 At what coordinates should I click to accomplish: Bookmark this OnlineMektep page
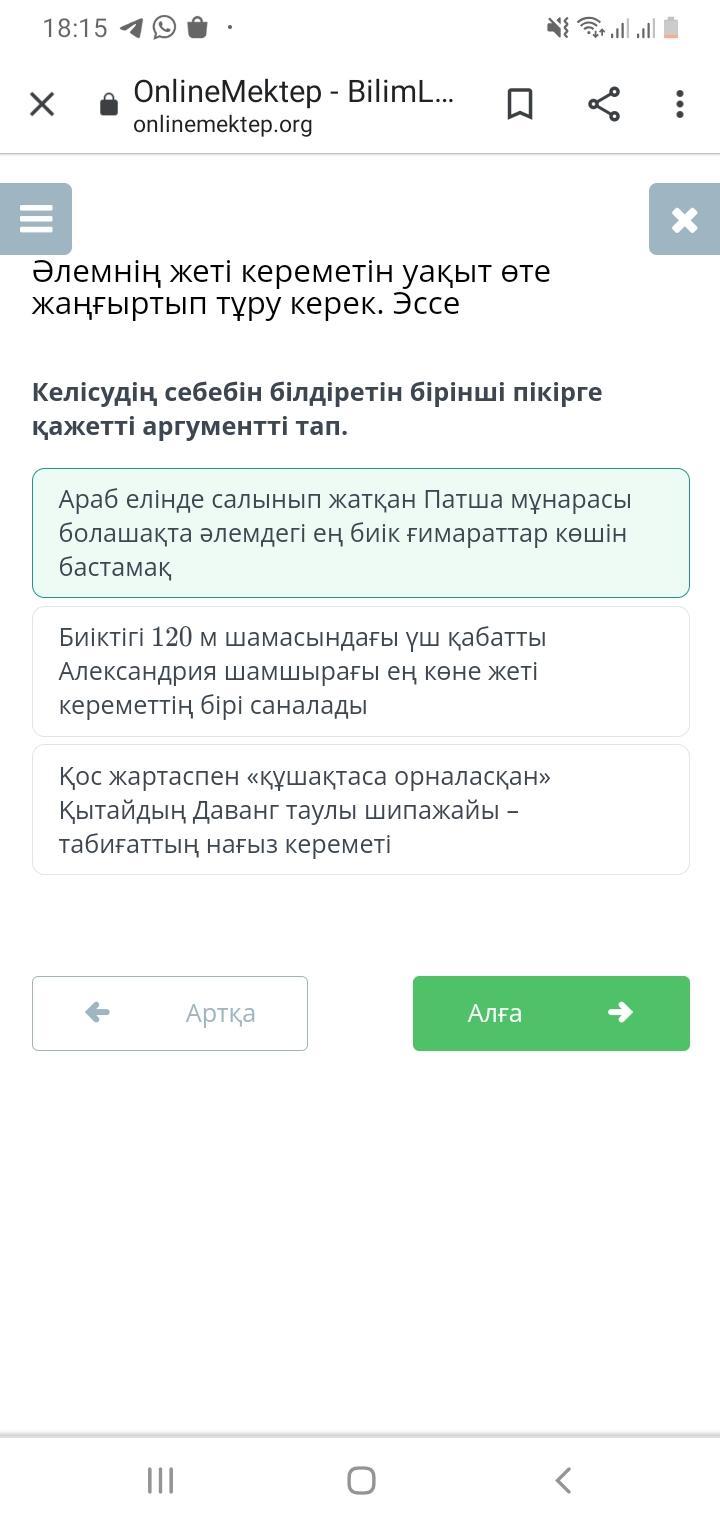click(x=519, y=104)
